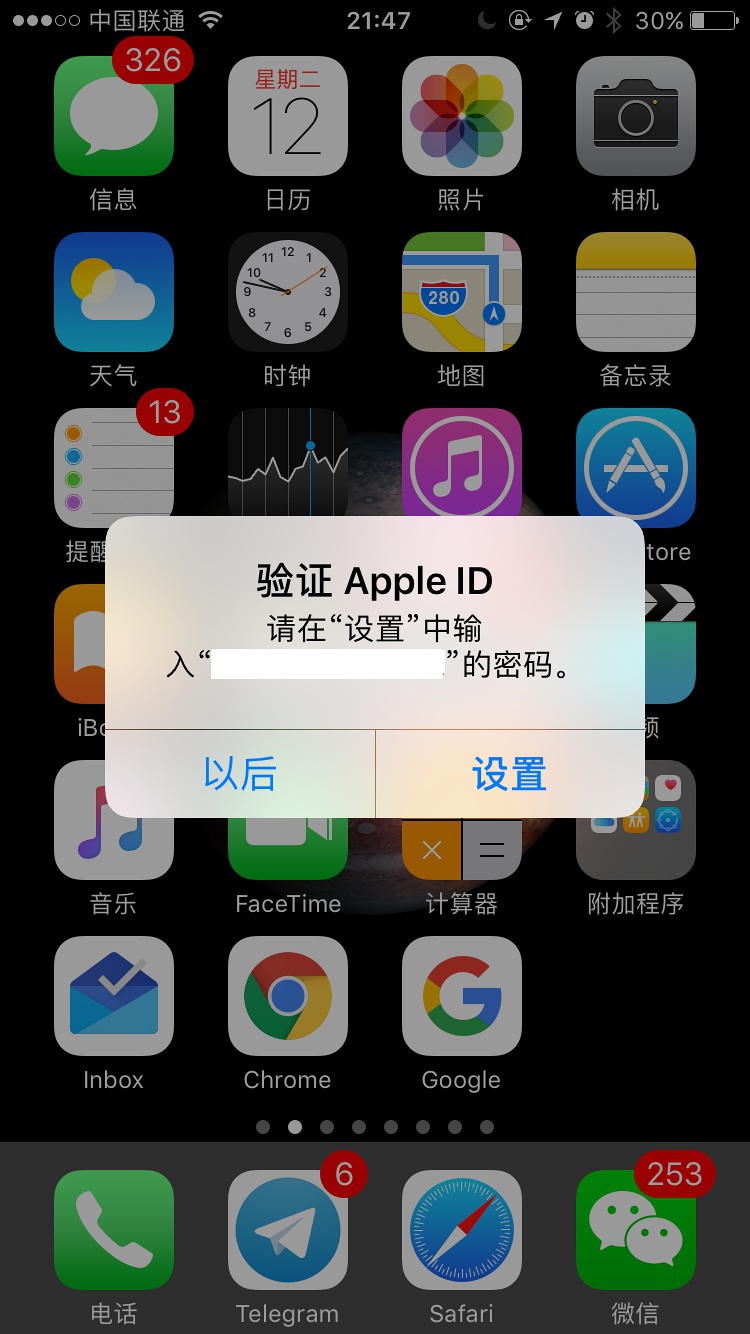The height and width of the screenshot is (1334, 750).
Task: Open 提醒 Reminders with 13 badge
Action: point(113,467)
